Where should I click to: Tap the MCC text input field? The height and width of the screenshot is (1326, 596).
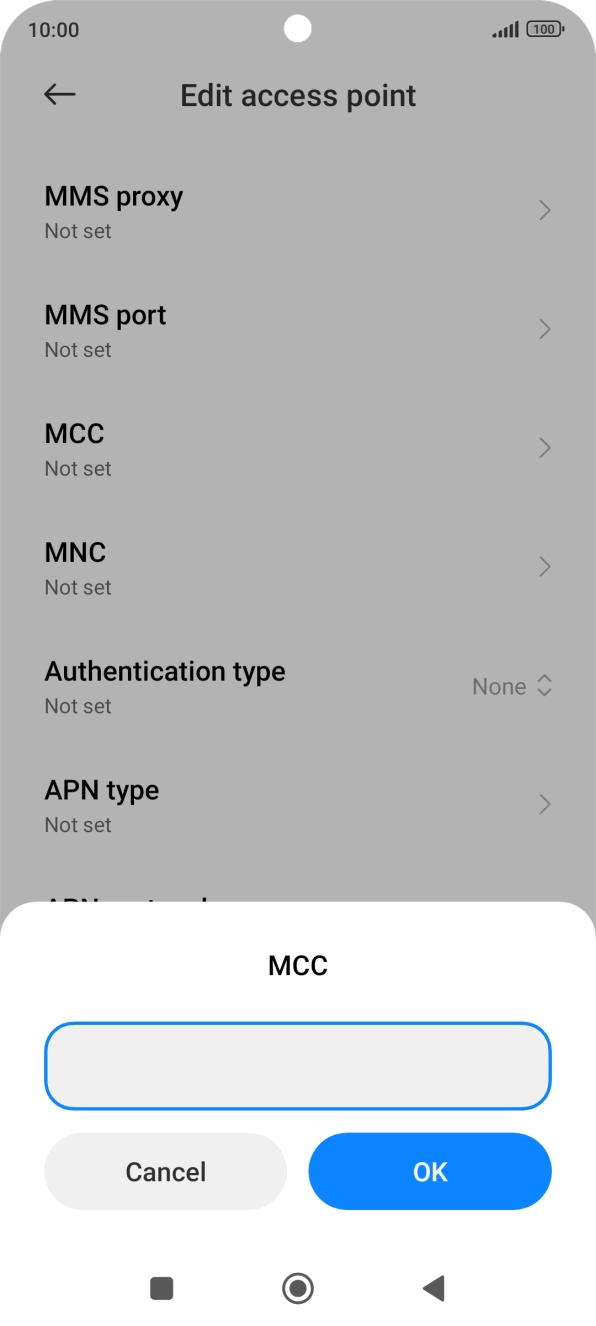point(298,1066)
